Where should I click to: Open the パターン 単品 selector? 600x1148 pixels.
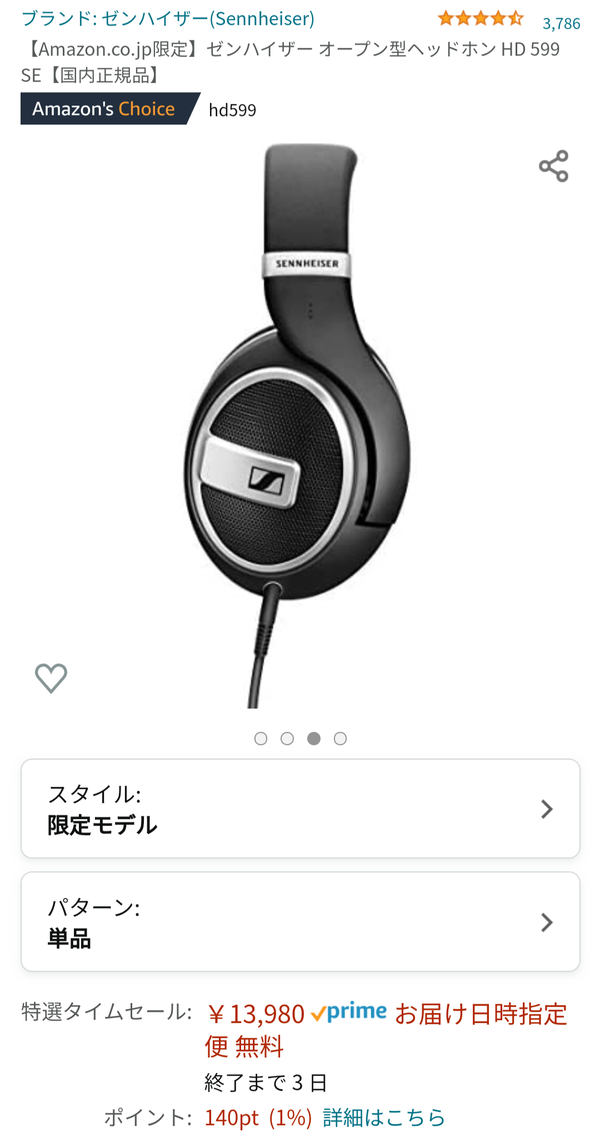(x=300, y=921)
